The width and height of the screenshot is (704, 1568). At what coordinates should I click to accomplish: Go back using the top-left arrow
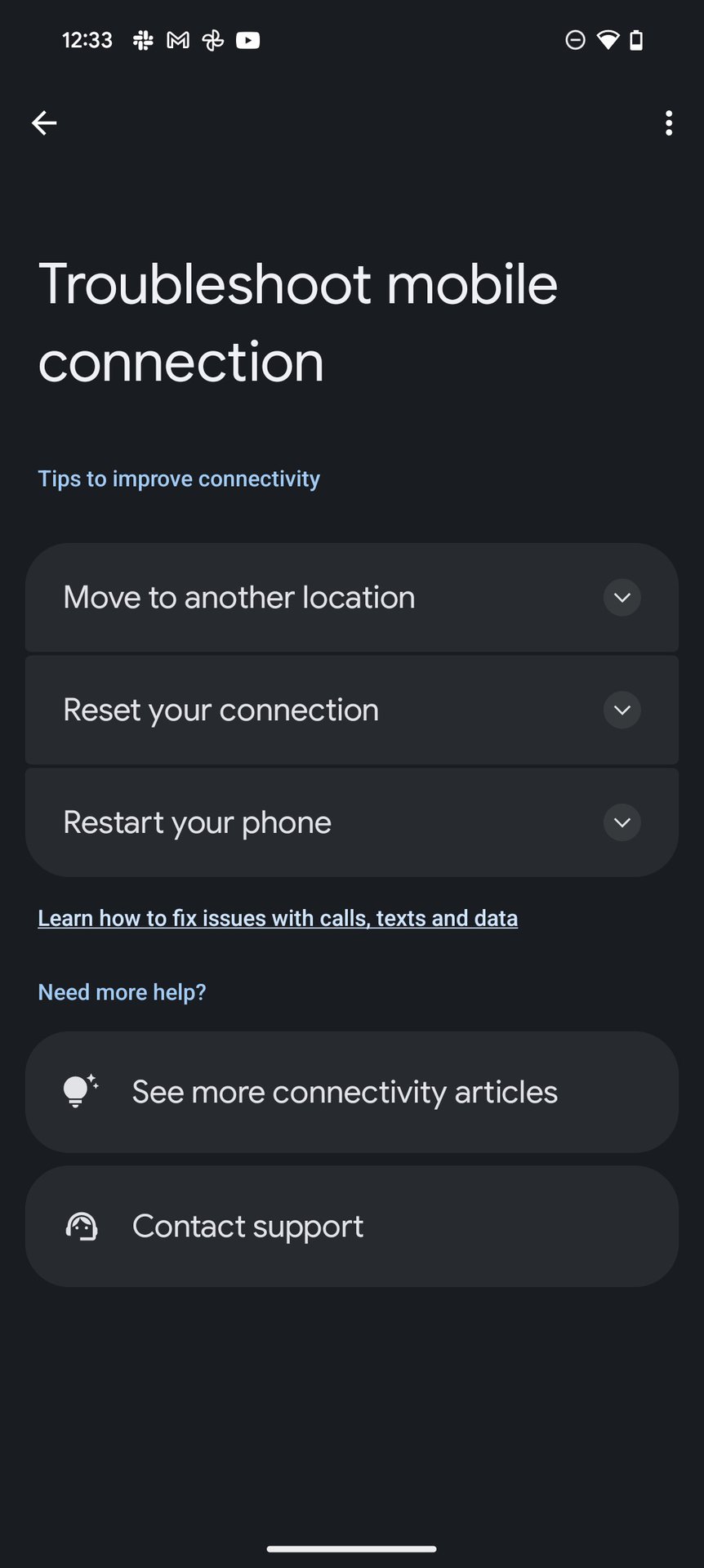click(x=44, y=123)
